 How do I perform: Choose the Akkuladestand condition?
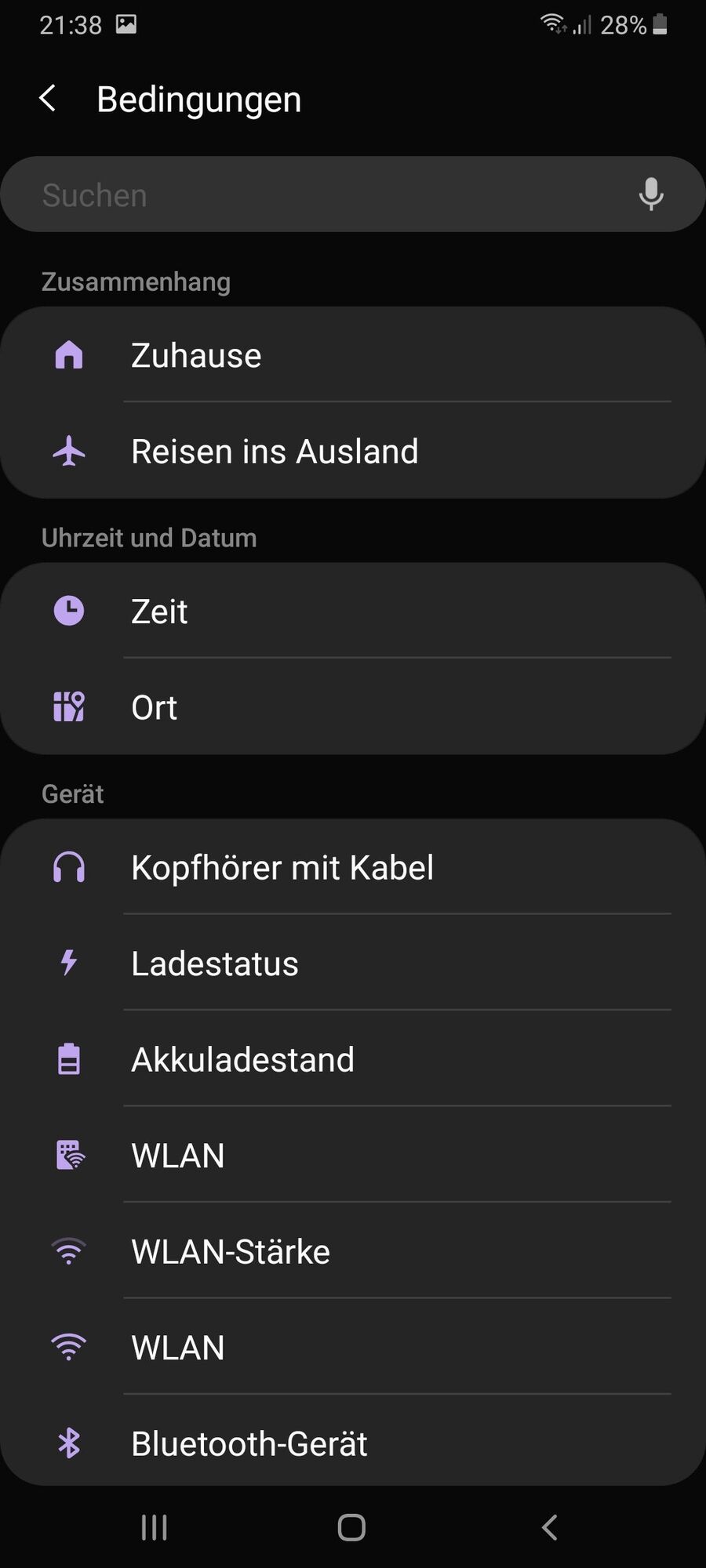pos(353,1060)
